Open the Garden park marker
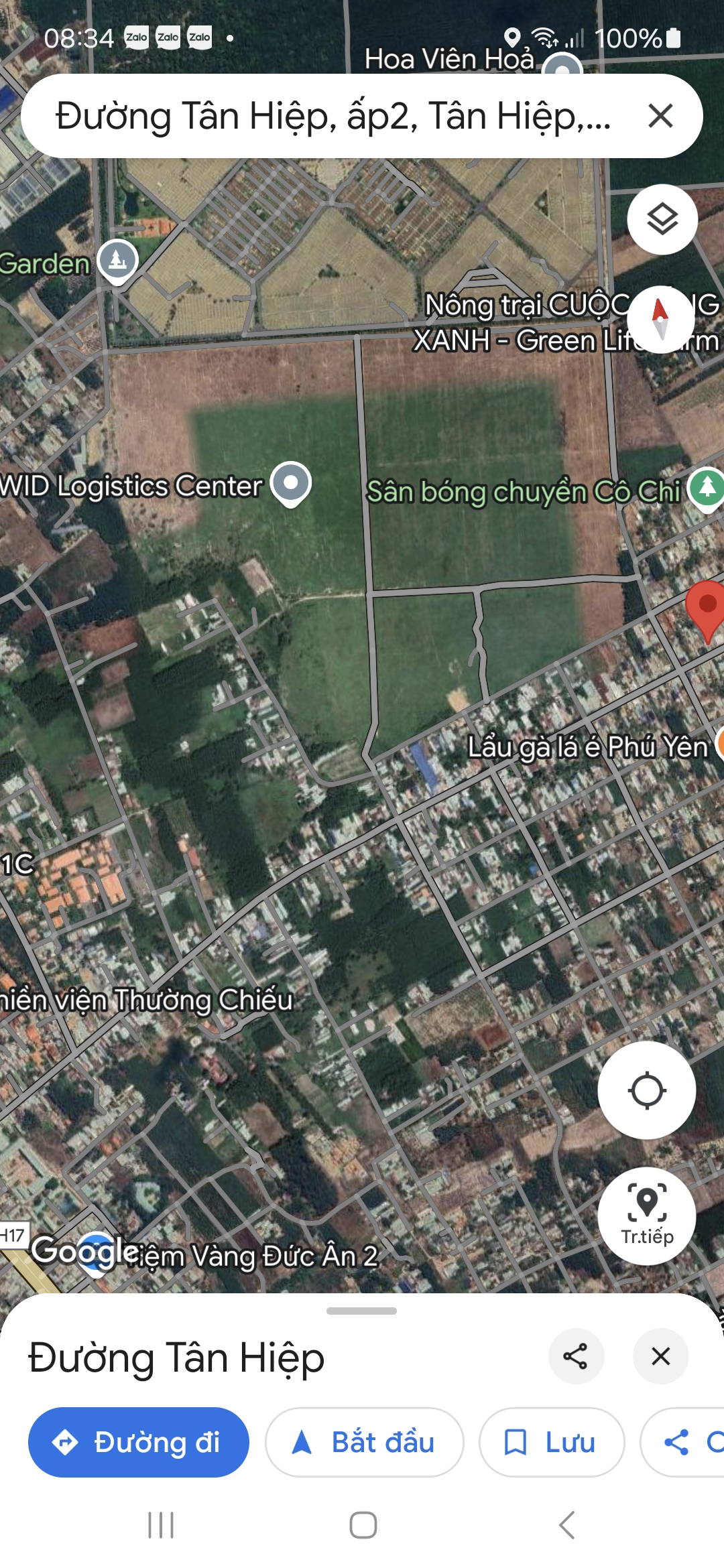 point(118,261)
